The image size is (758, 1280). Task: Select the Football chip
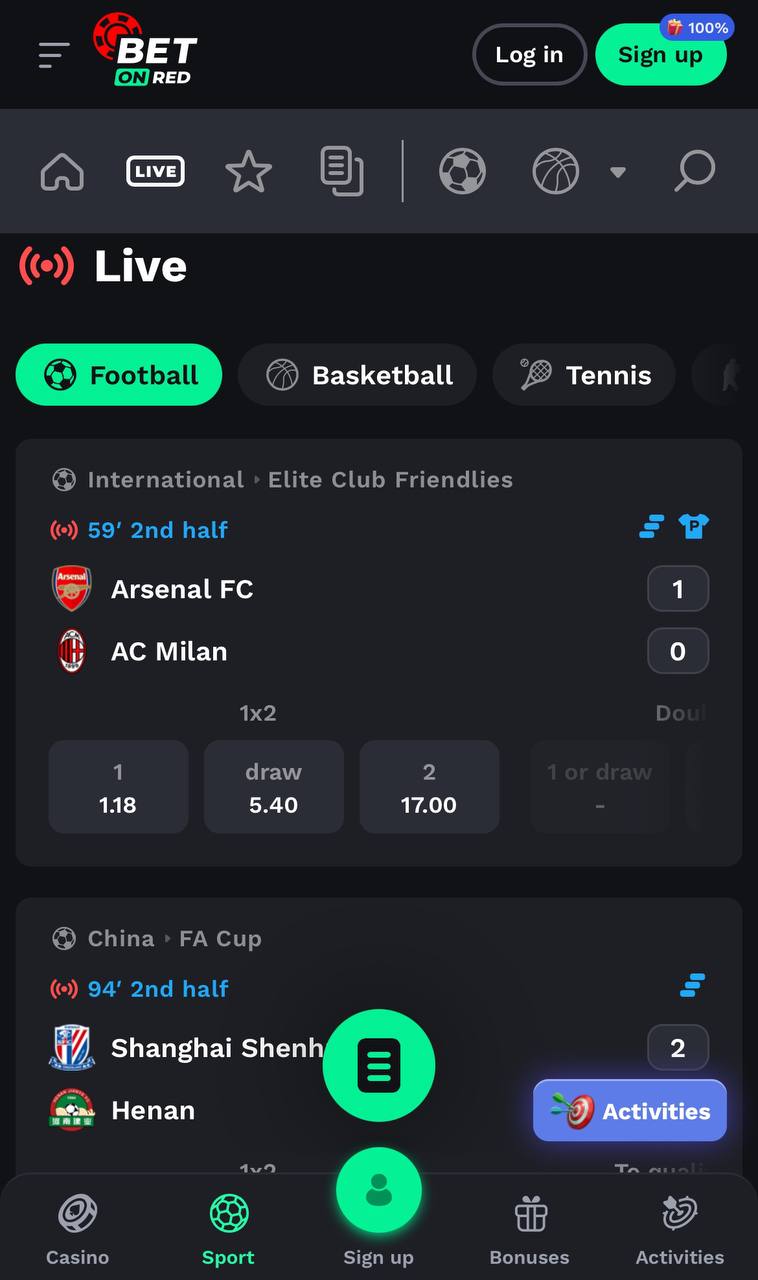point(119,375)
